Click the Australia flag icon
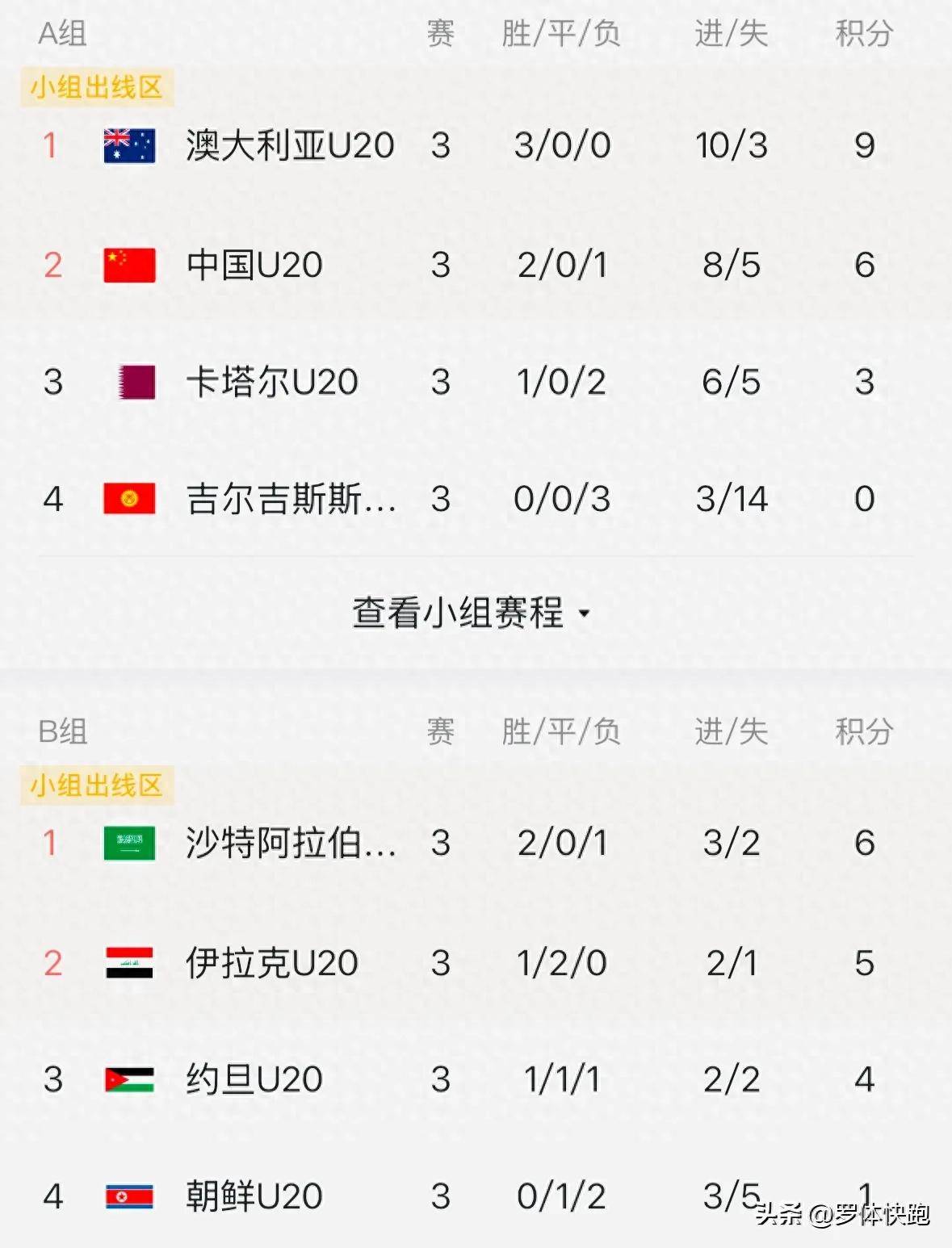952x1248 pixels. point(128,145)
